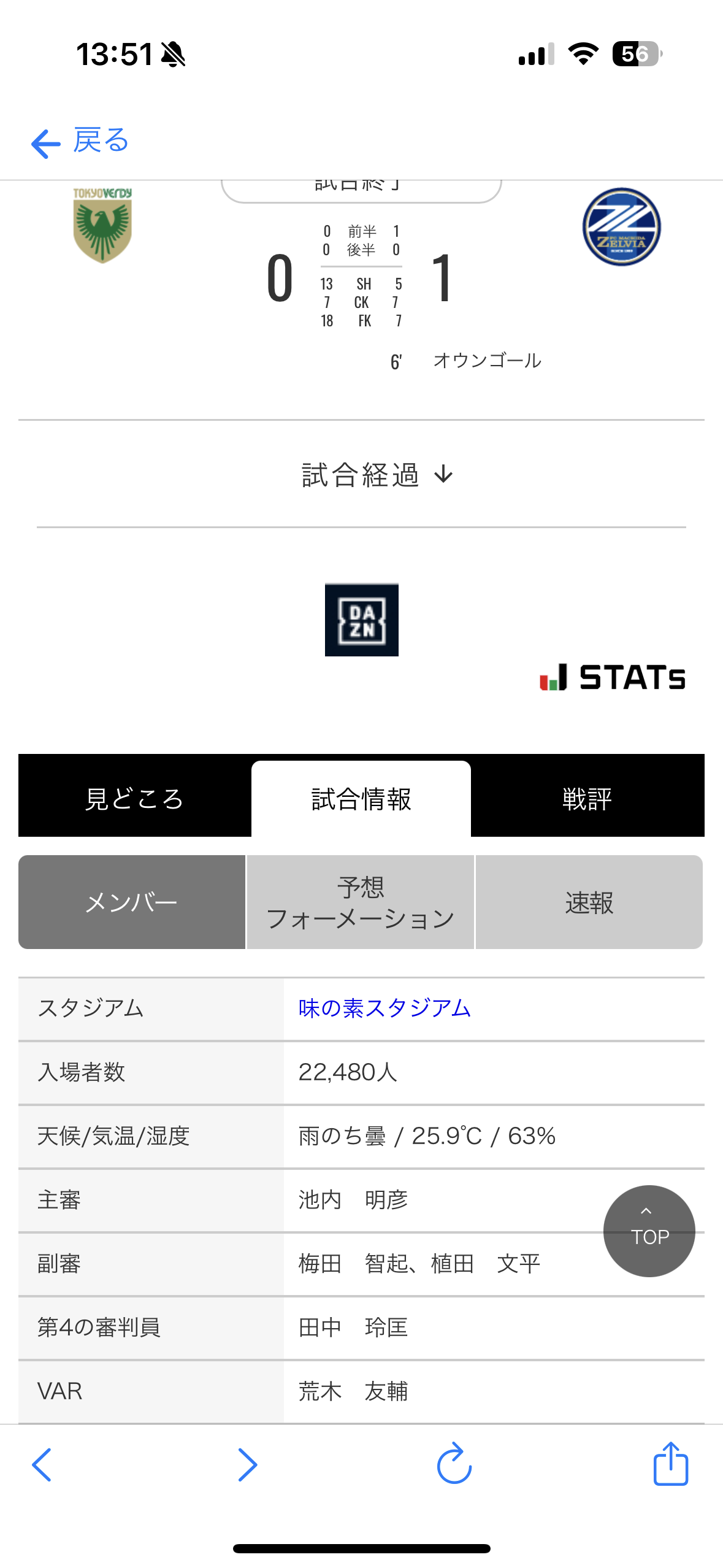This screenshot has height=1568, width=723.
Task: Open the 予想フォーメーション section
Action: pos(361,902)
